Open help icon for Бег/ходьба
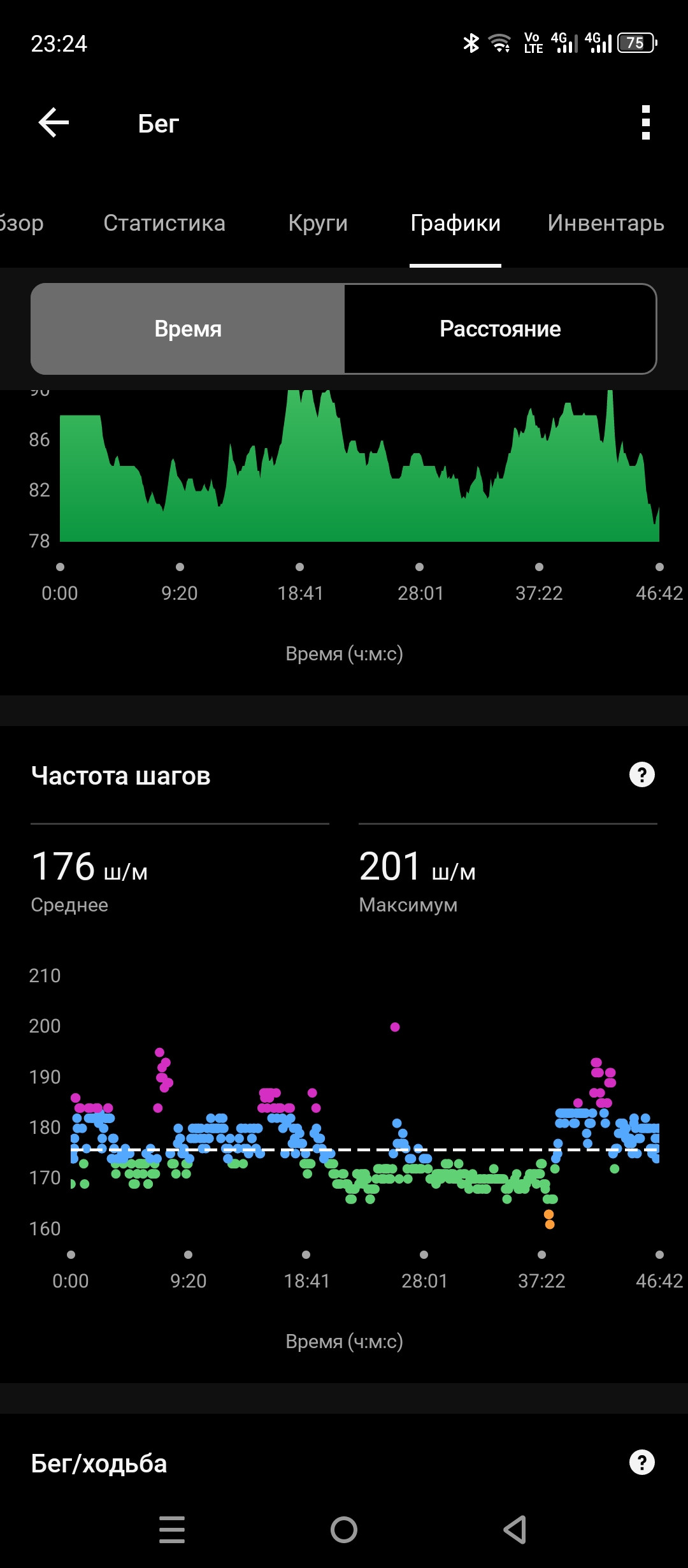The height and width of the screenshot is (1568, 688). tap(642, 1462)
